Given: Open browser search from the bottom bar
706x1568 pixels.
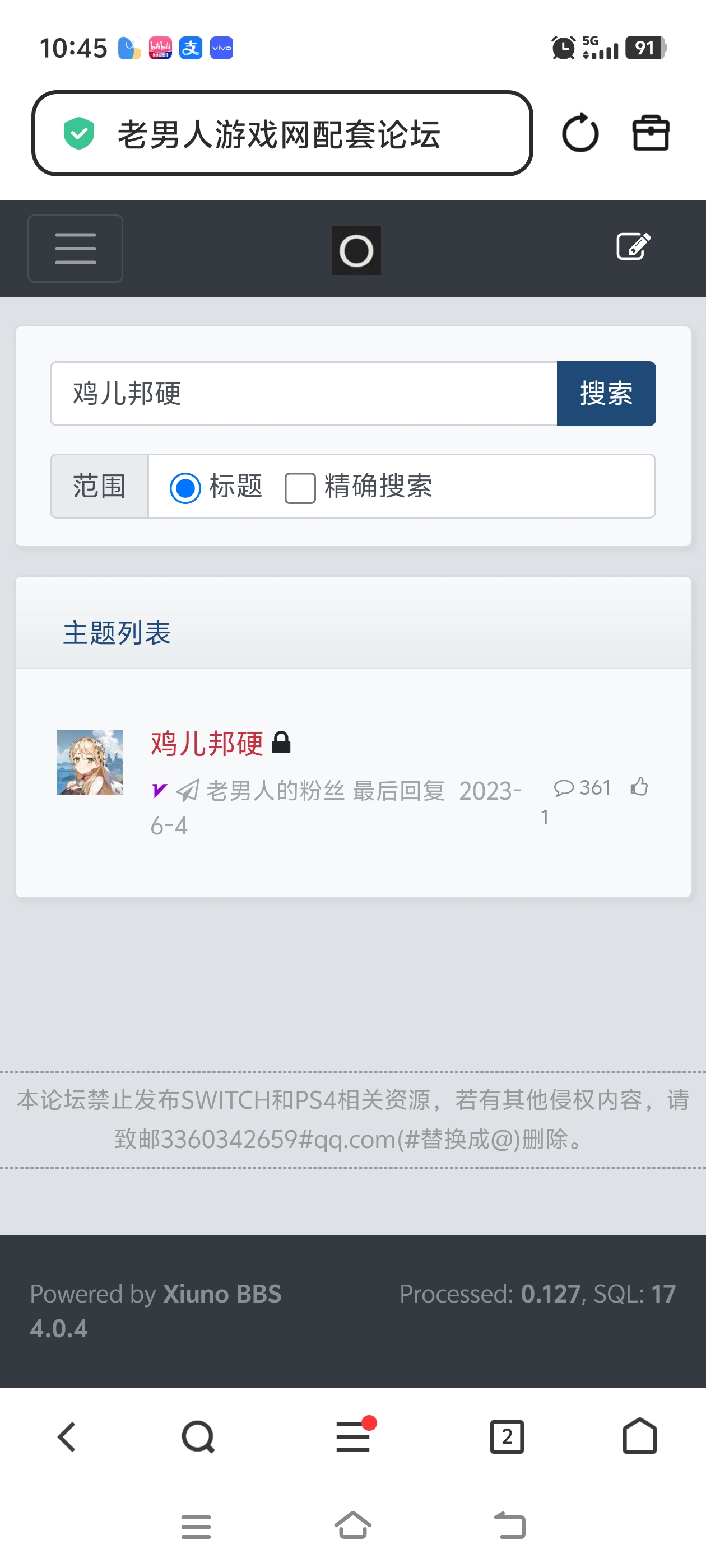Looking at the screenshot, I should pos(196,1436).
